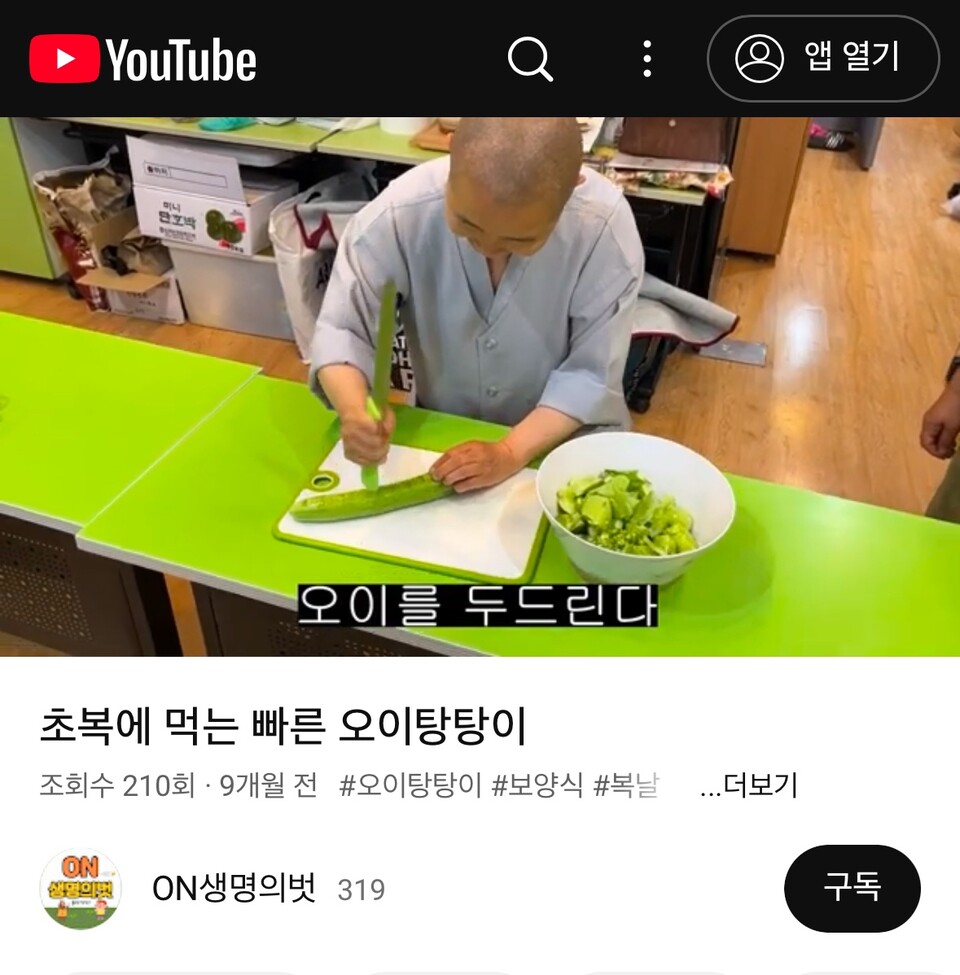Open hashtag #보양식
Viewport: 960px width, 975px height.
[538, 786]
